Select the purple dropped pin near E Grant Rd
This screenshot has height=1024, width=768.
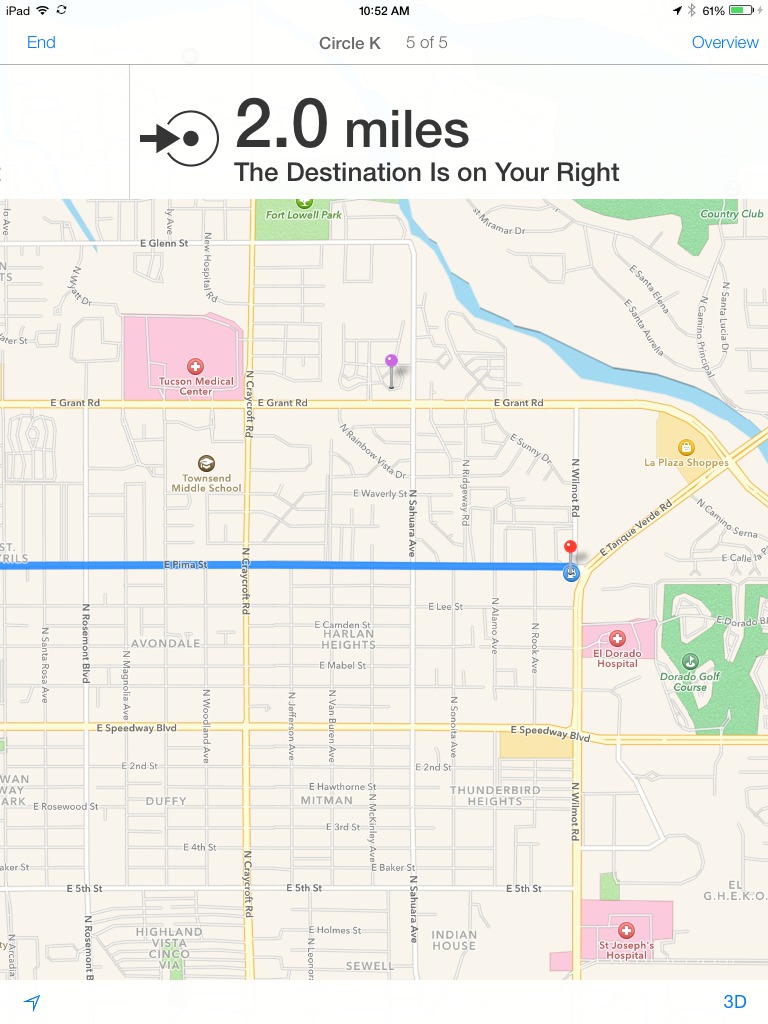[390, 360]
